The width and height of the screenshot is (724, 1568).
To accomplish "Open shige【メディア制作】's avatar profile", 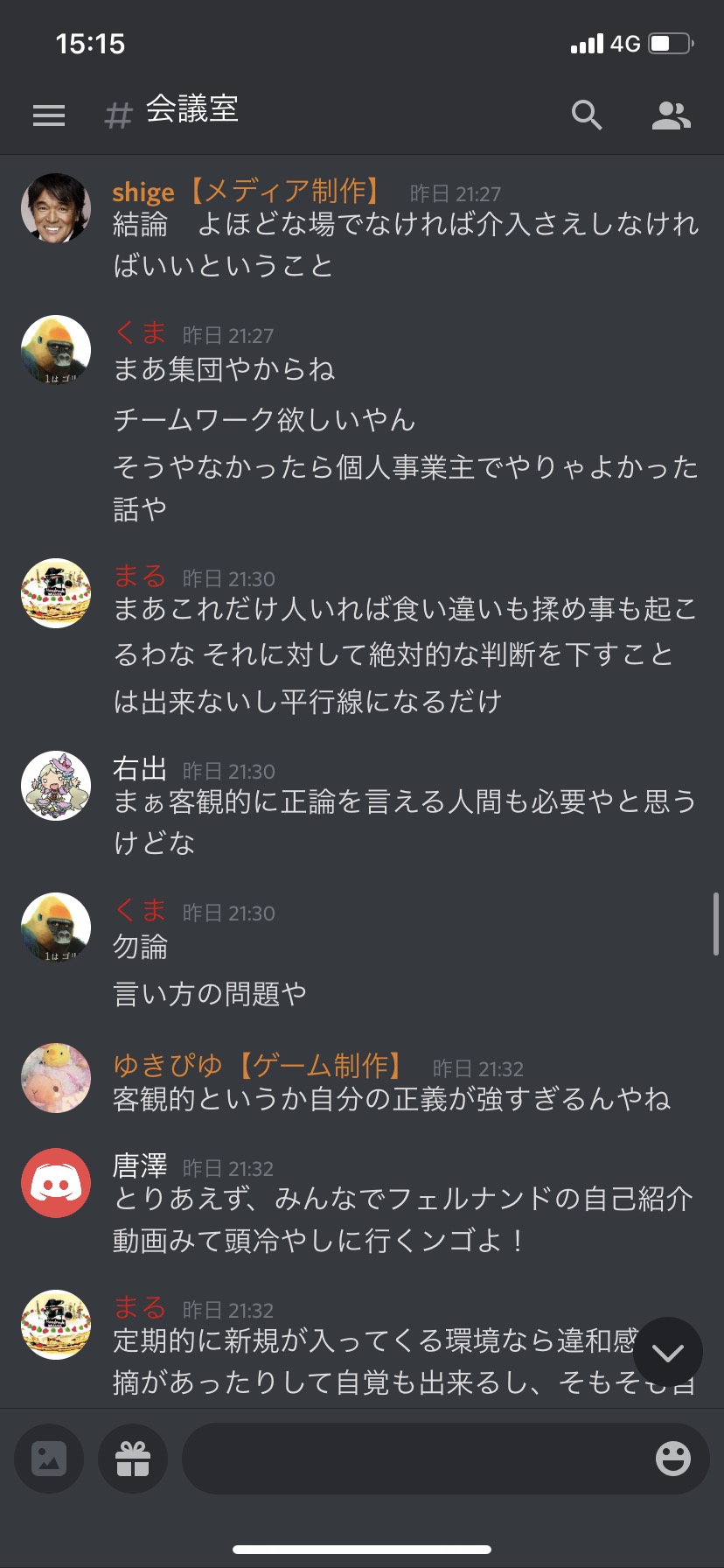I will point(56,208).
